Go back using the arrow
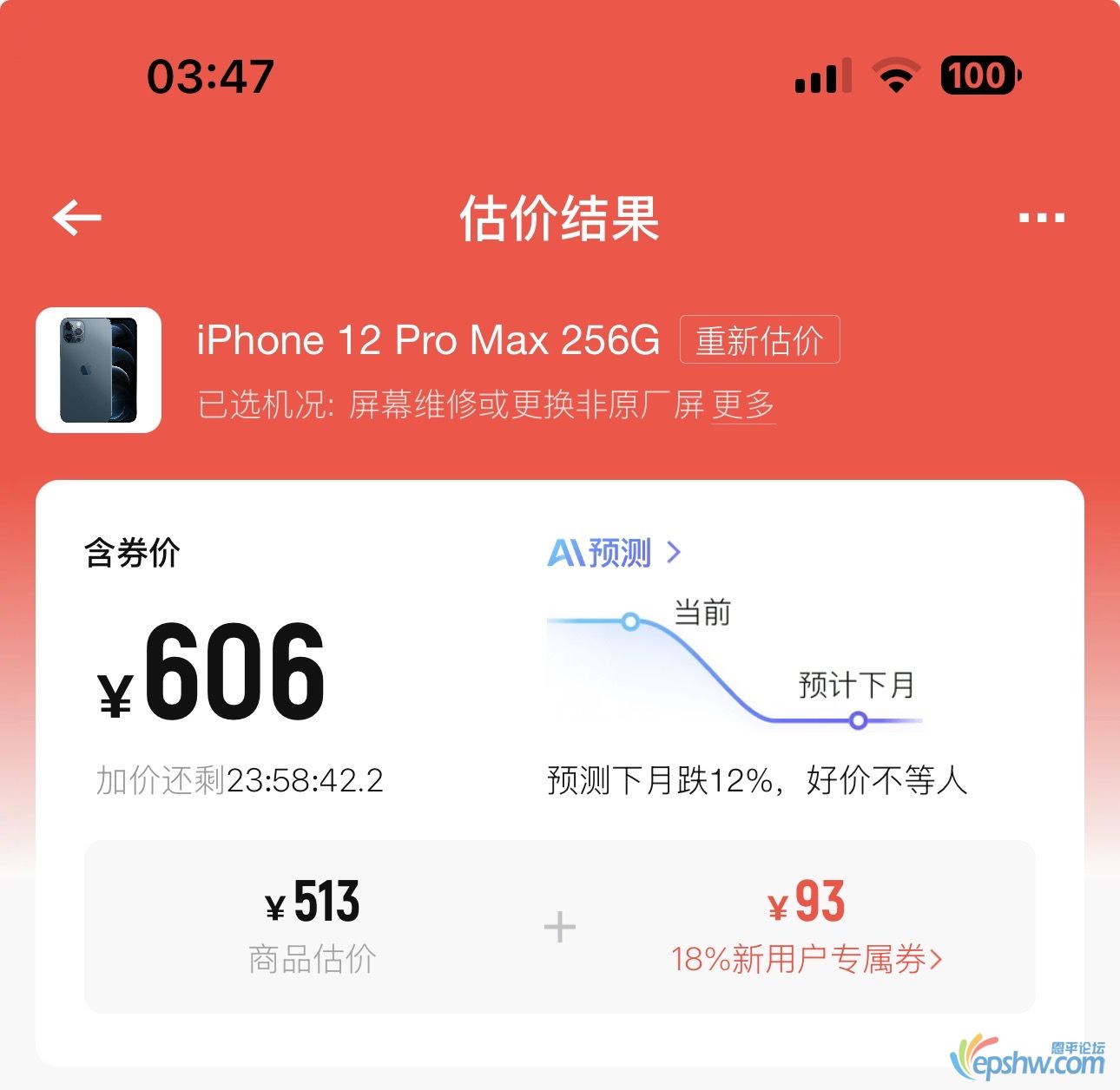1120x1090 pixels. tap(77, 217)
